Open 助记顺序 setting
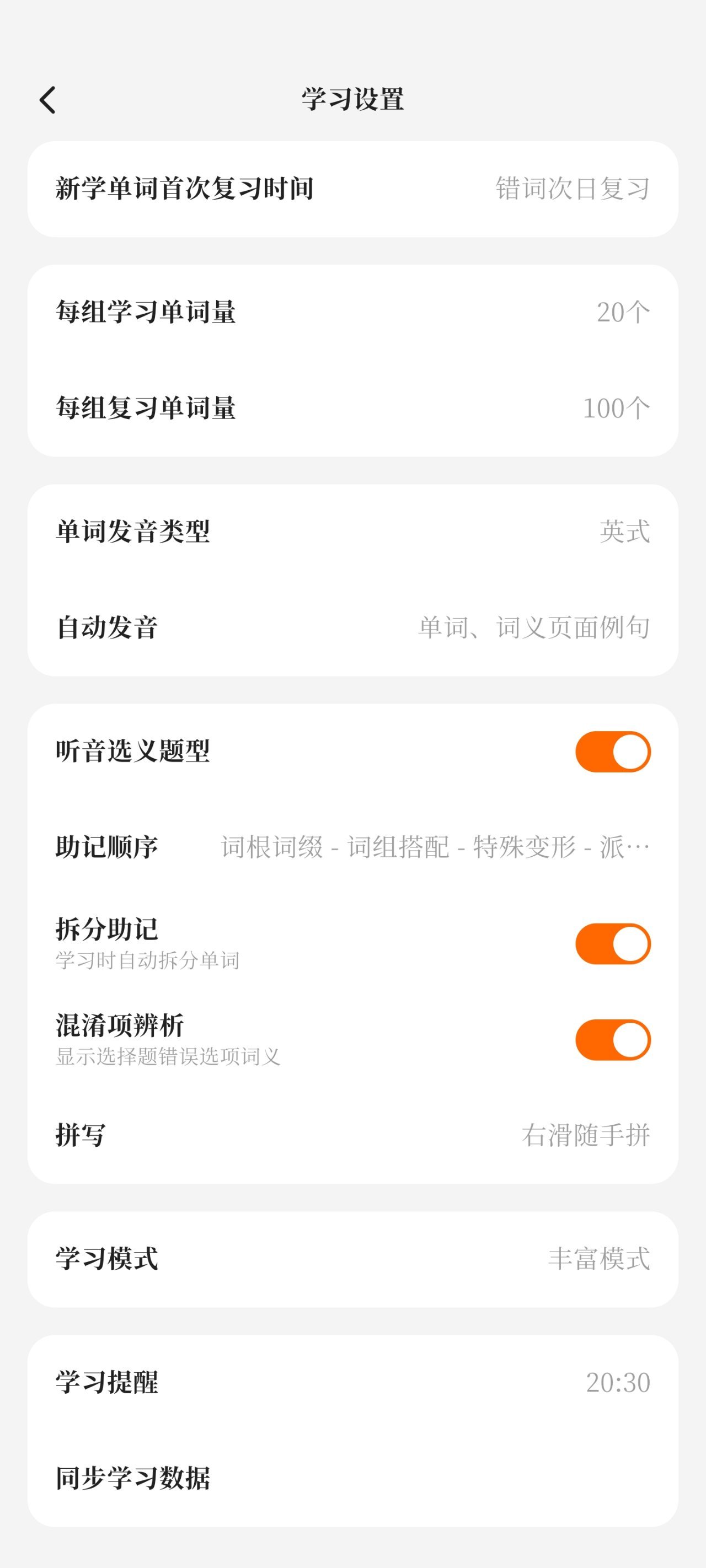The width and height of the screenshot is (706, 1568). click(x=352, y=847)
